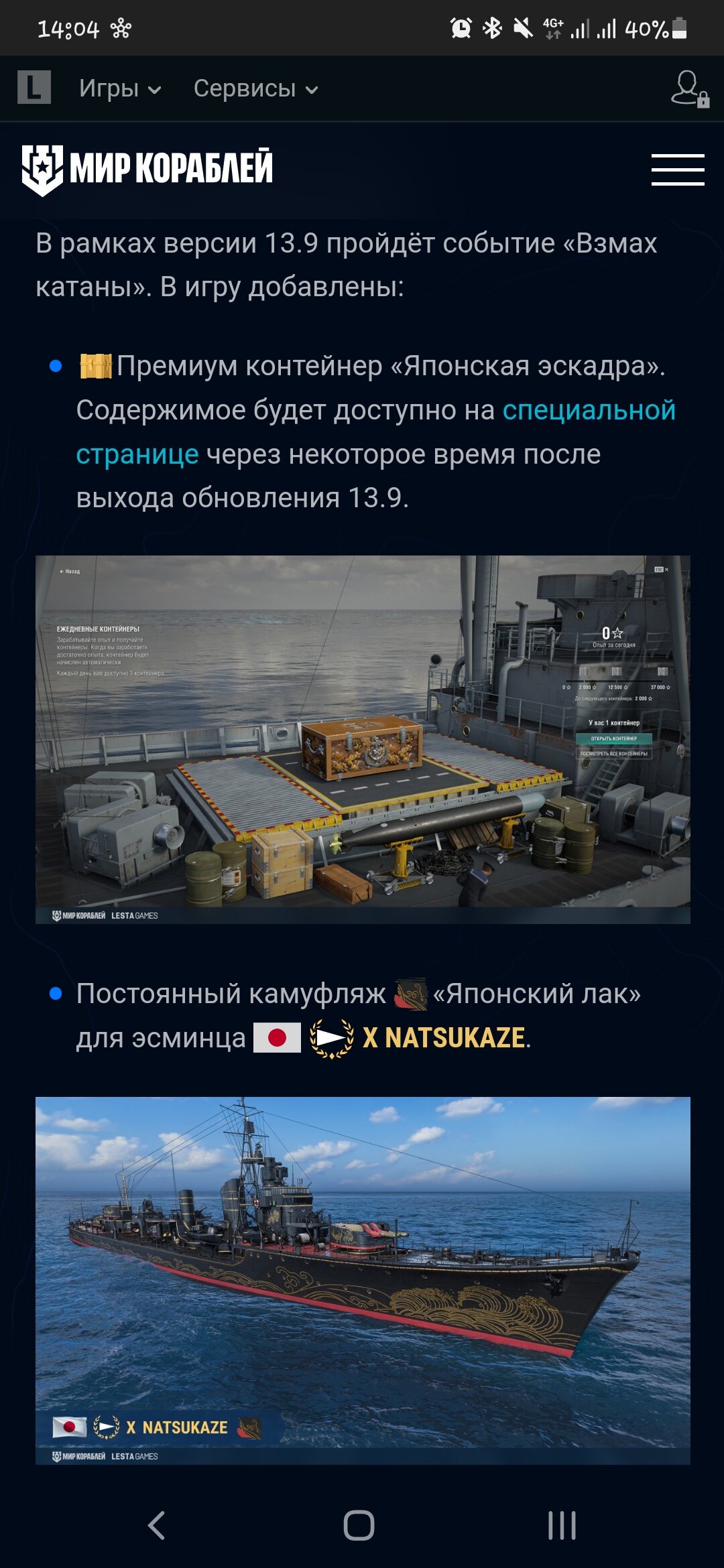Go back with system back button
724x1568 pixels.
[x=156, y=1526]
